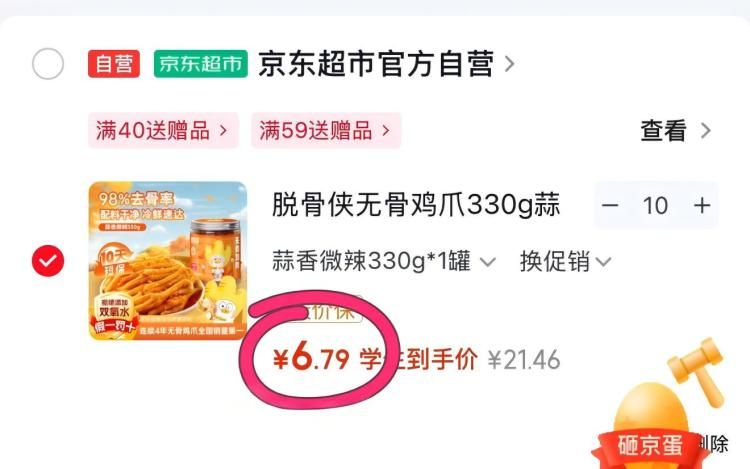Open the 脱骨侠无骨鸡爪 product image

pyautogui.click(x=167, y=261)
